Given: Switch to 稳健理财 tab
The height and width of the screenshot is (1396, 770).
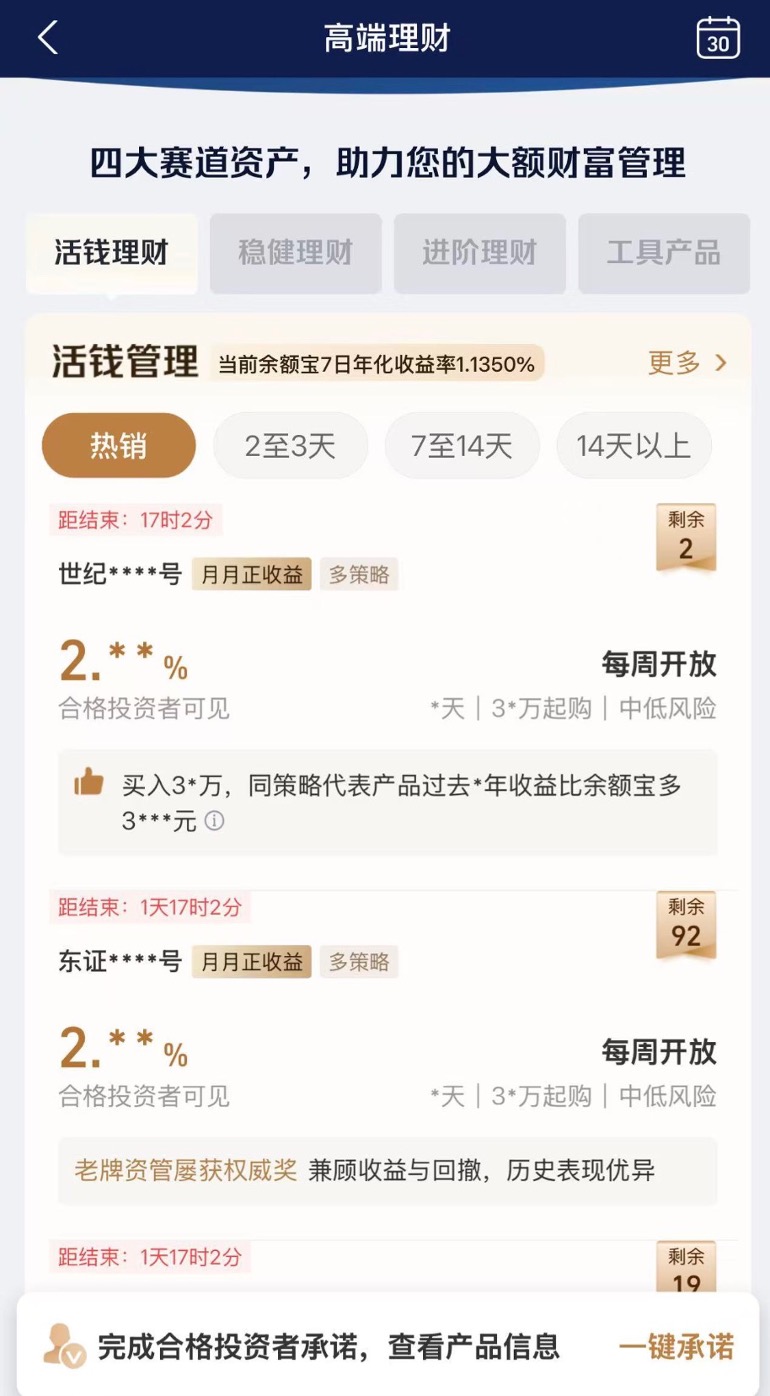Looking at the screenshot, I should tap(295, 253).
